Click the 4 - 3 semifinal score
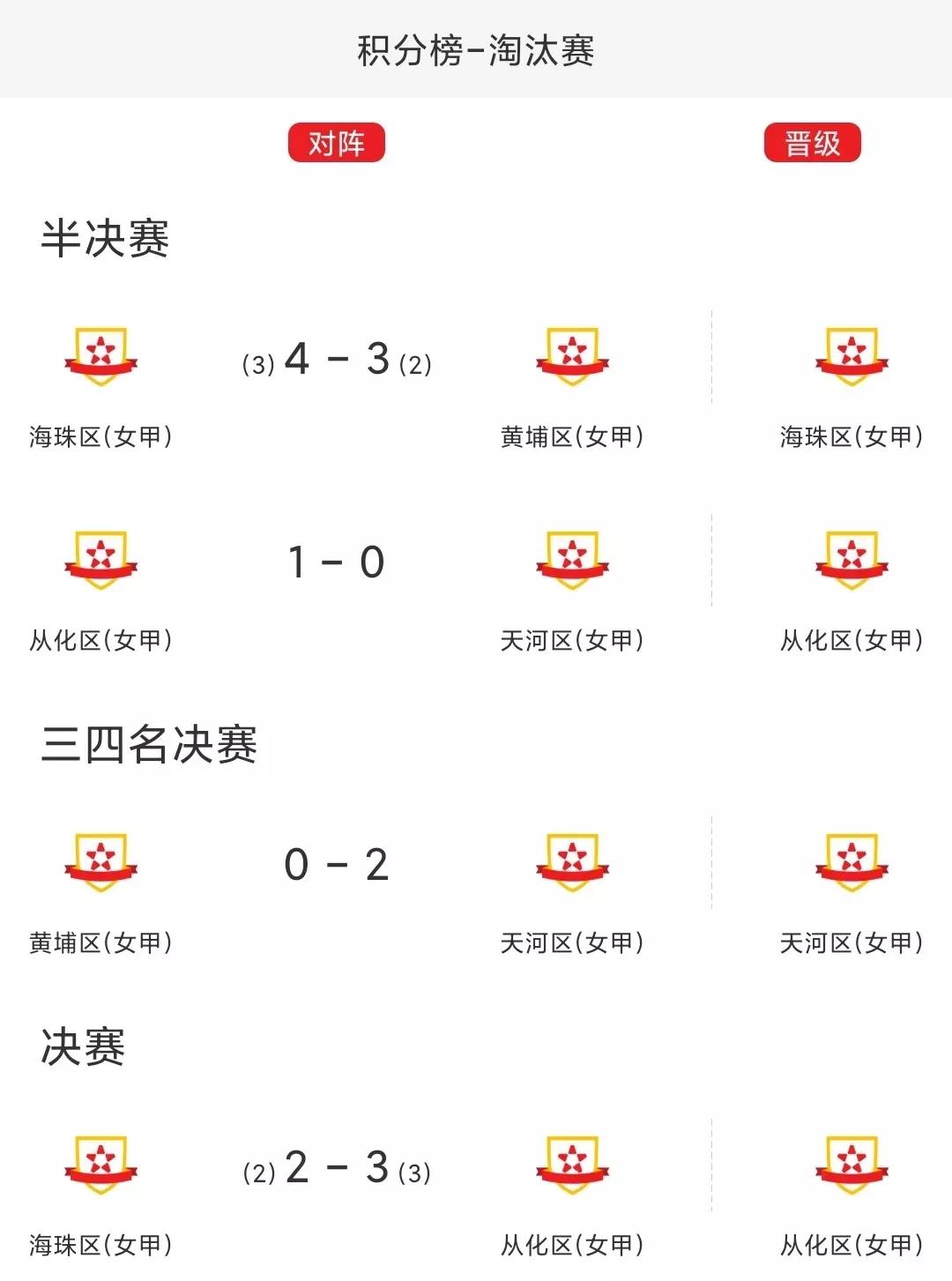Image resolution: width=952 pixels, height=1281 pixels. click(x=335, y=359)
